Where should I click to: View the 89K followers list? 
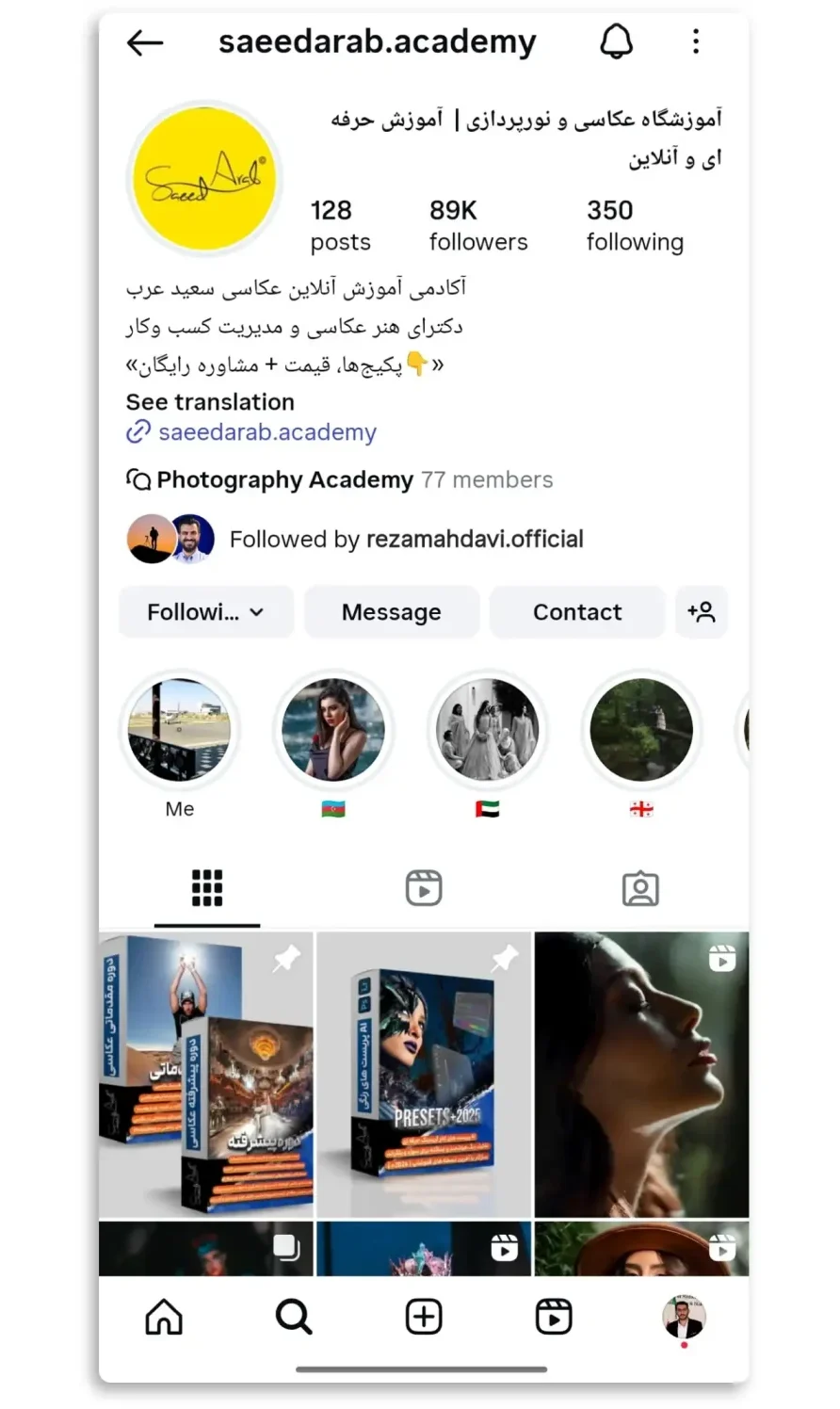(477, 226)
